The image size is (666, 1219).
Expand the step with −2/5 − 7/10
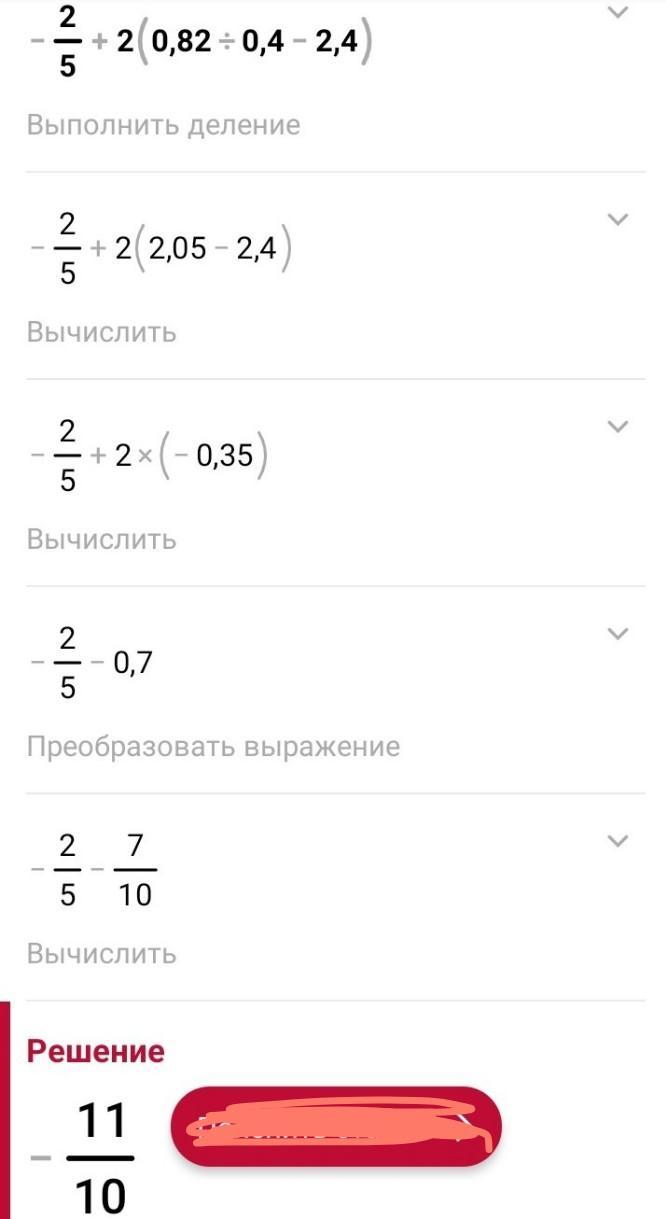[x=619, y=840]
